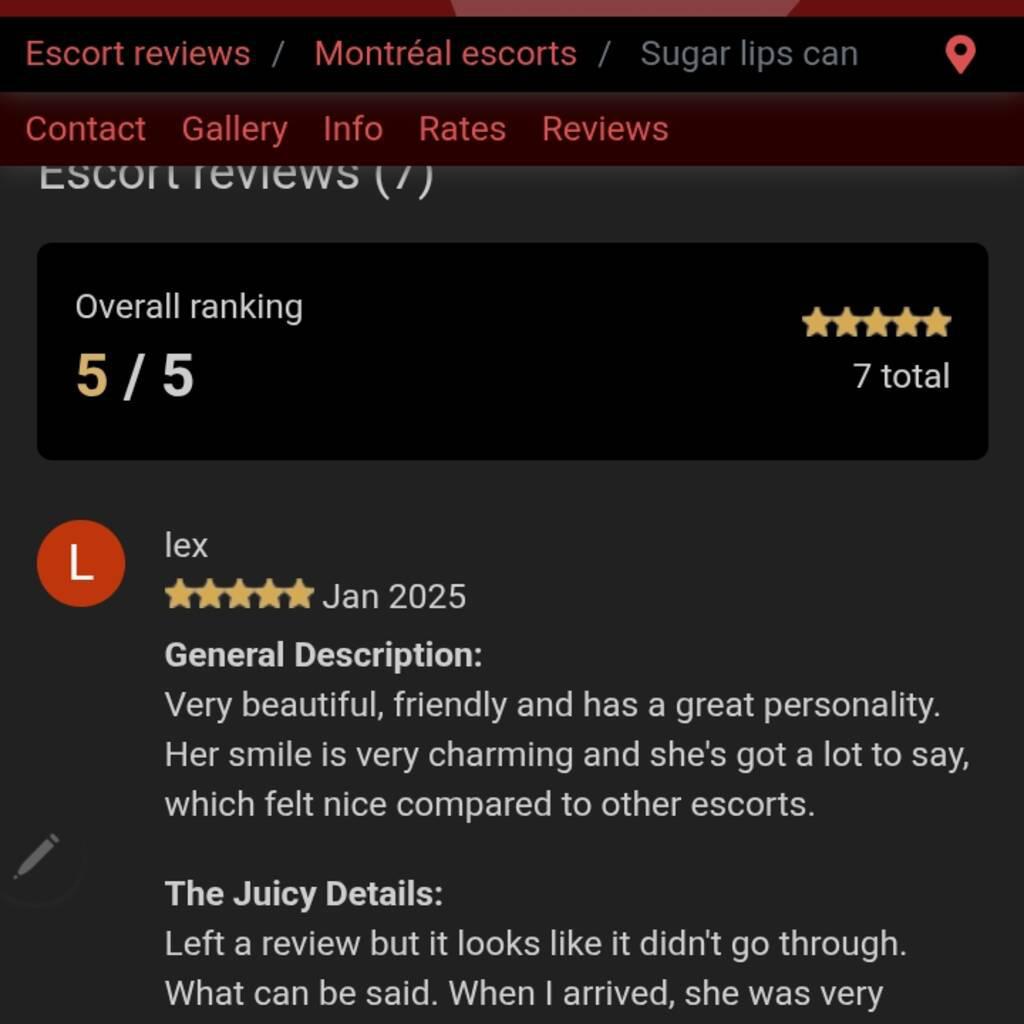Open the Gallery section
The height and width of the screenshot is (1024, 1024).
(234, 129)
